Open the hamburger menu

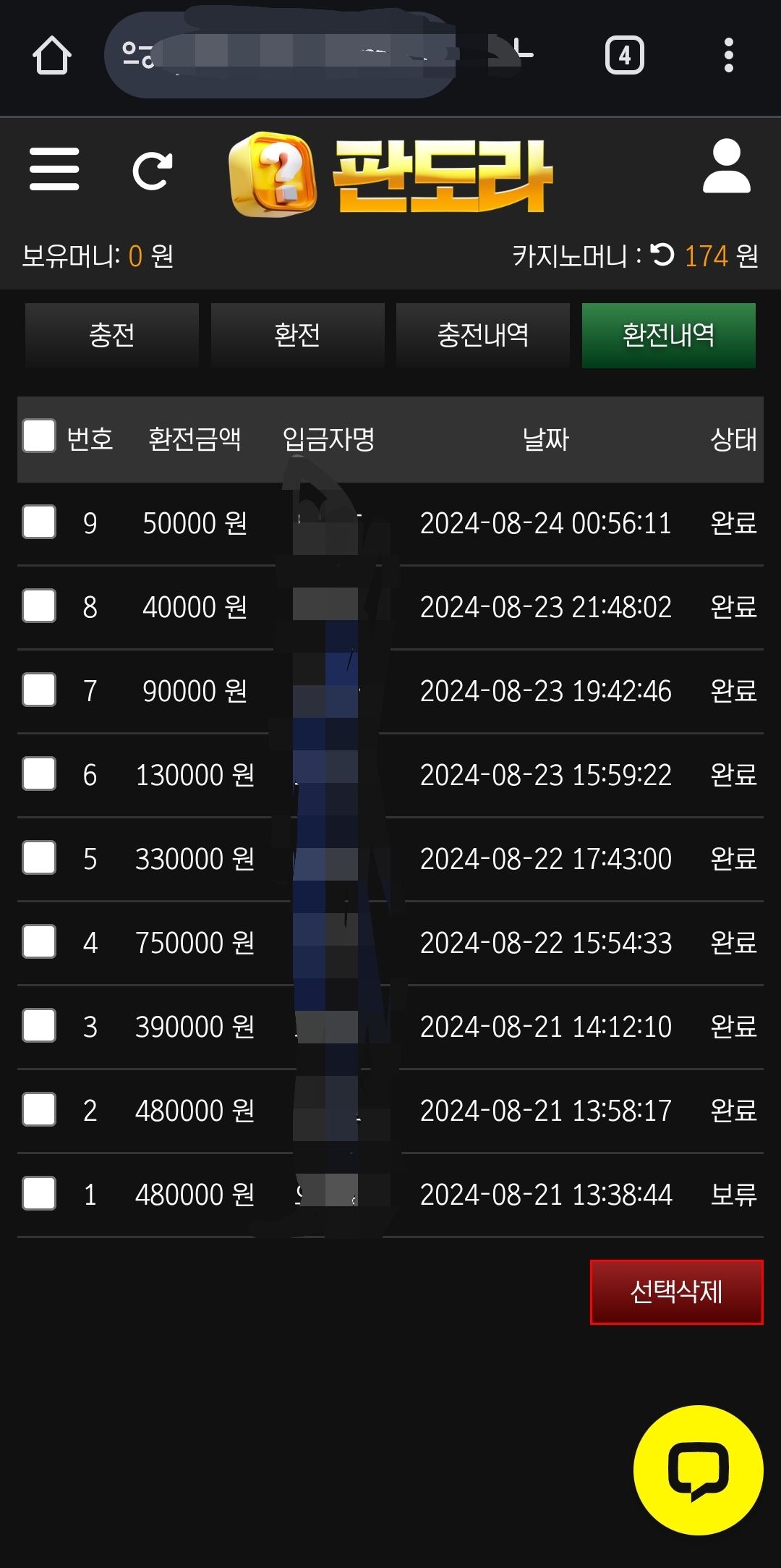point(54,169)
